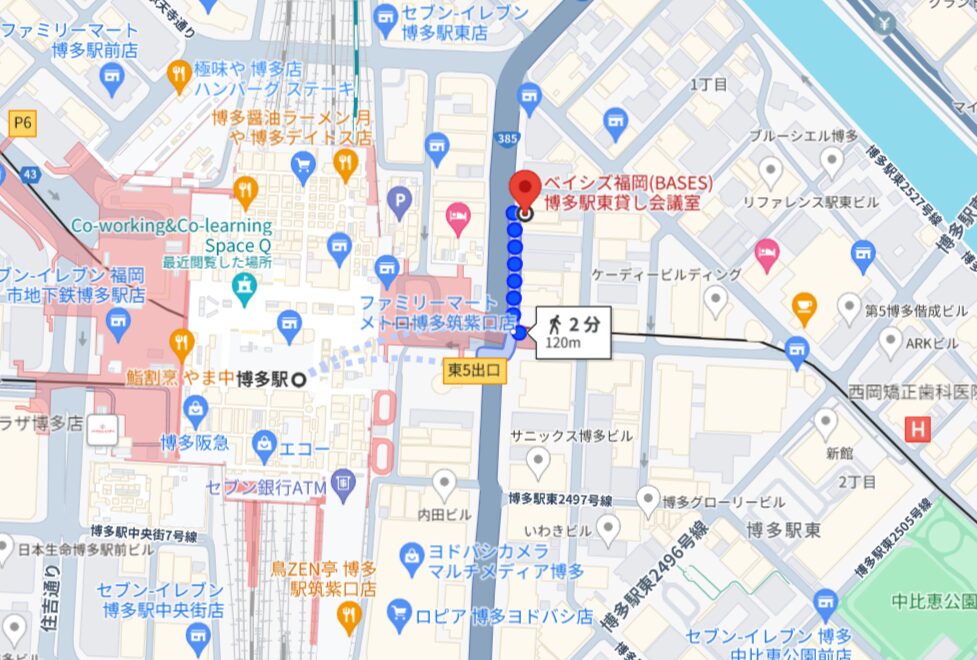
Task: Open the 内田ビル pin
Action: 444,487
